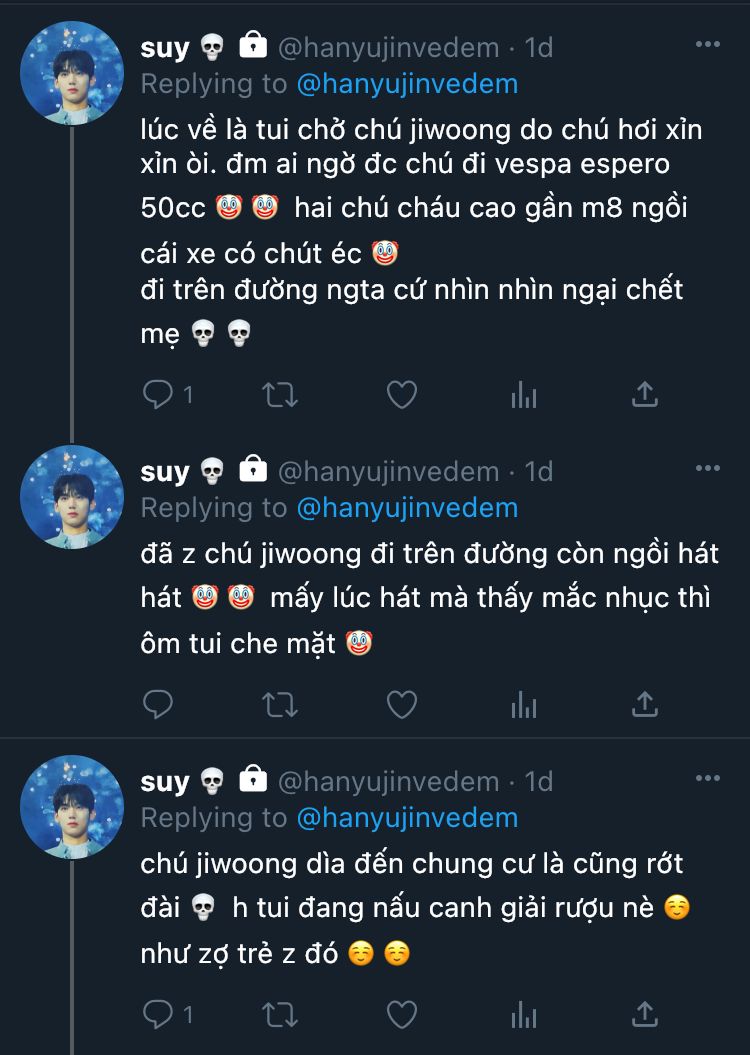This screenshot has width=750, height=1055.
Task: Like the tweet about 'nấu canh giải rượu'
Action: (x=401, y=1015)
